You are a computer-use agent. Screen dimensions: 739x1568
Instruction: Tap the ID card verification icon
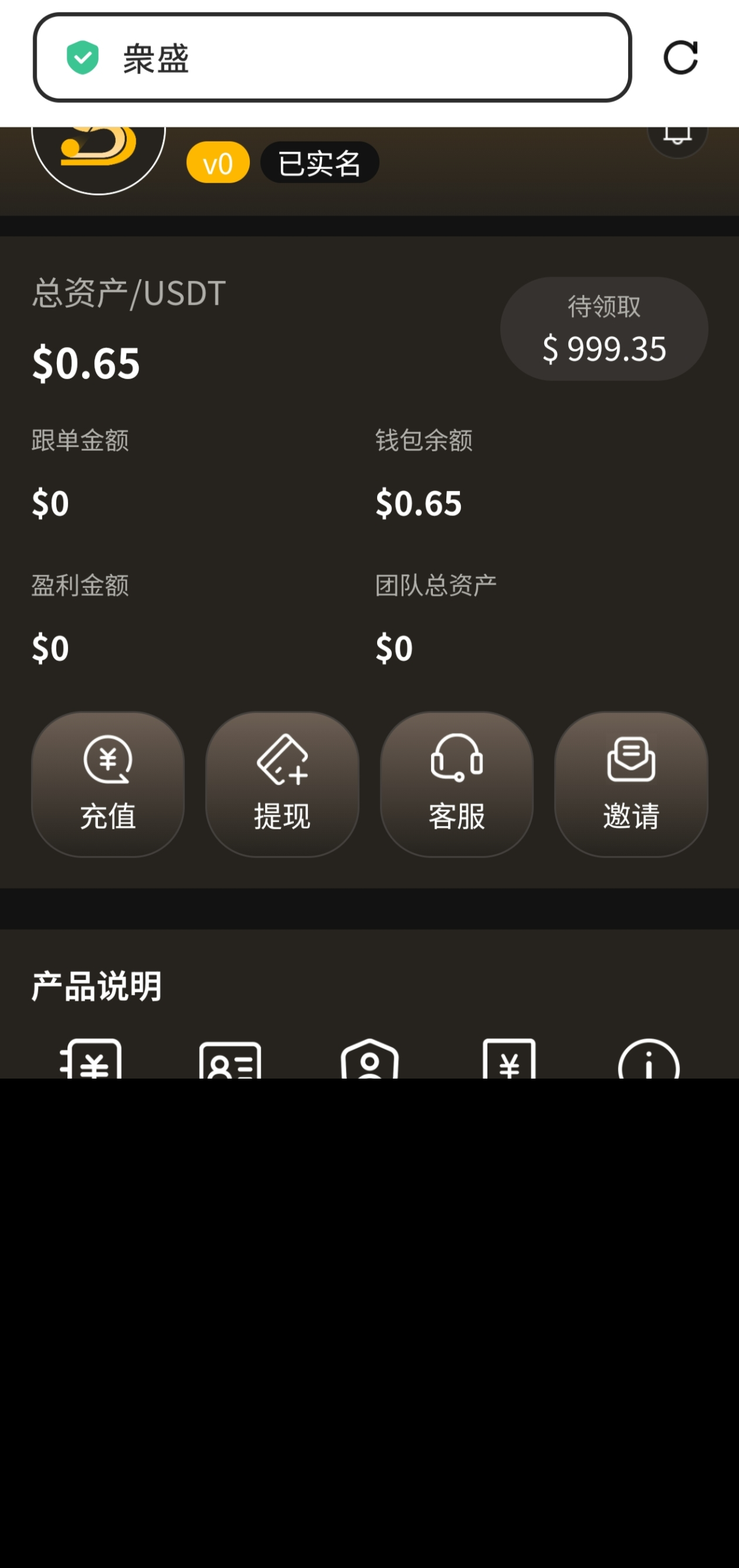(x=230, y=1064)
